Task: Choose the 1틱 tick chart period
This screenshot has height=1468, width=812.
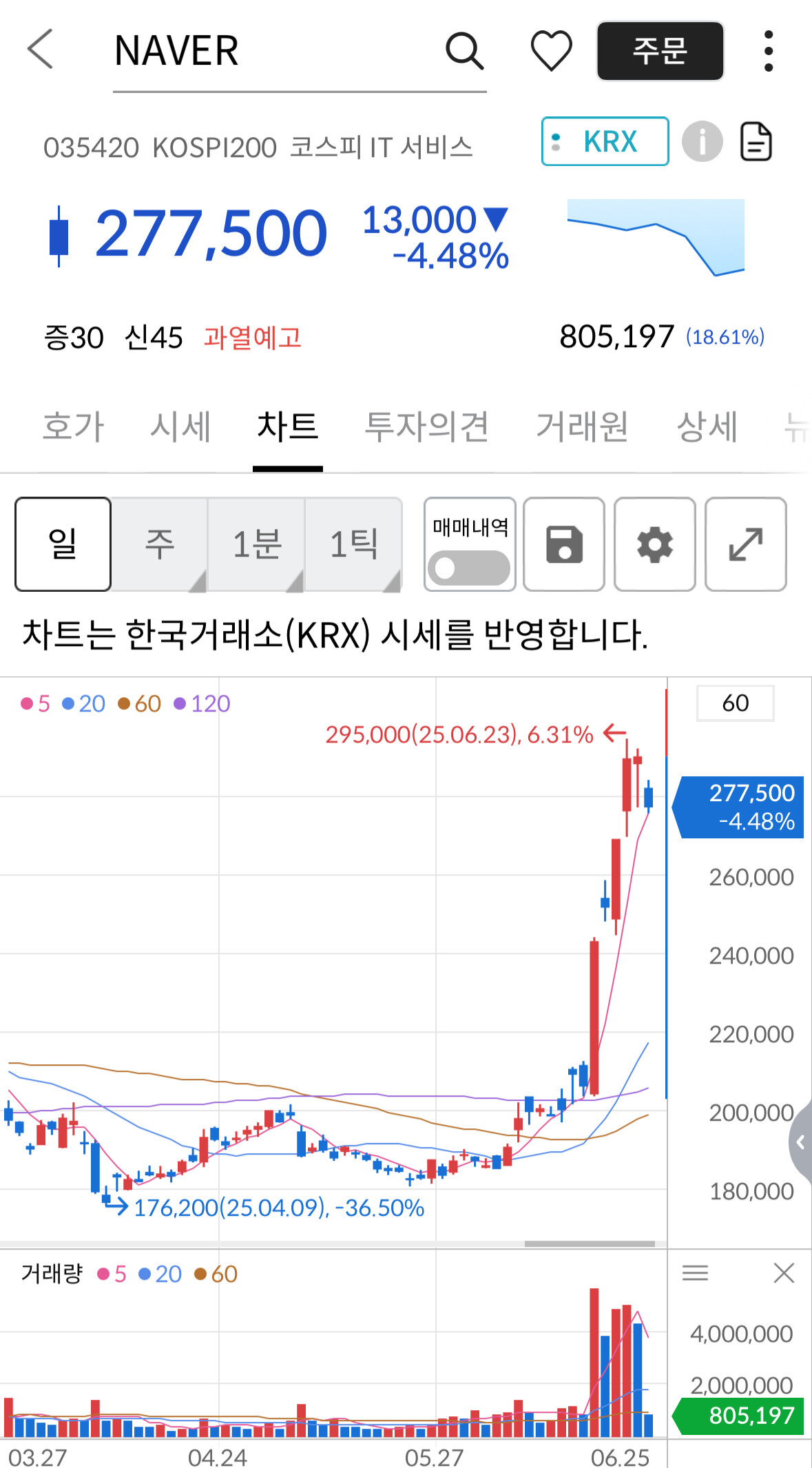Action: (x=354, y=544)
